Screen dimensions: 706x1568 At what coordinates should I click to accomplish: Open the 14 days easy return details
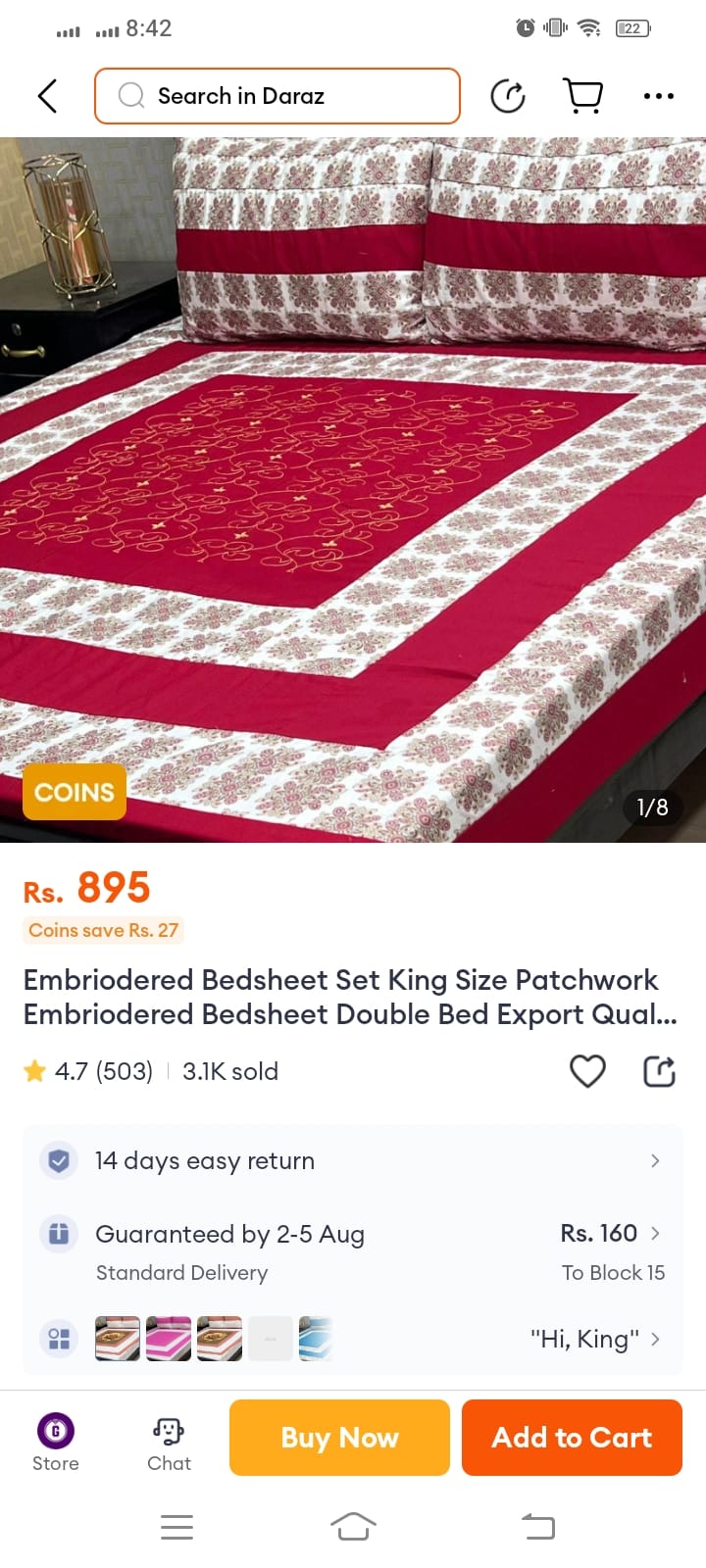click(x=353, y=1161)
